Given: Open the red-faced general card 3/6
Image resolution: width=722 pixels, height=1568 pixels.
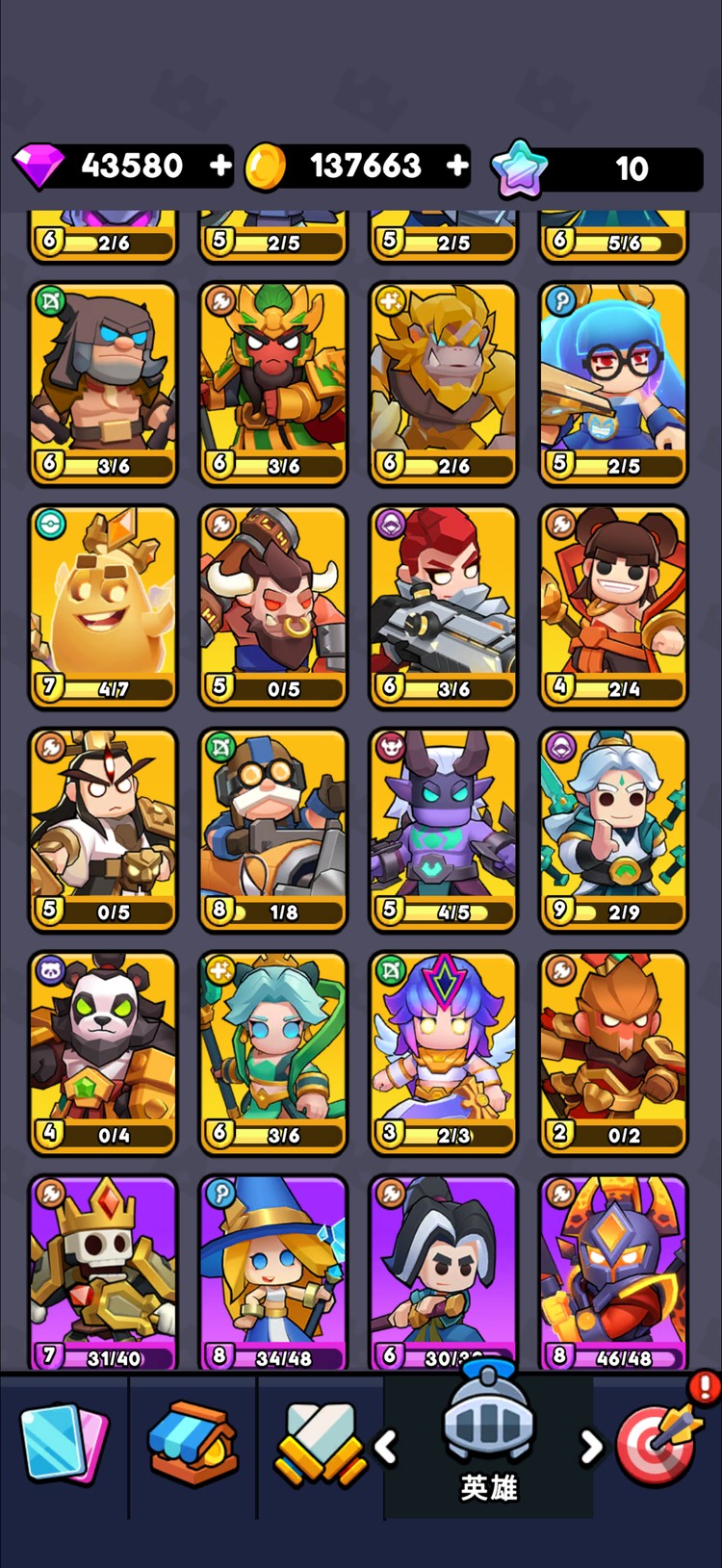Looking at the screenshot, I should coord(273,383).
